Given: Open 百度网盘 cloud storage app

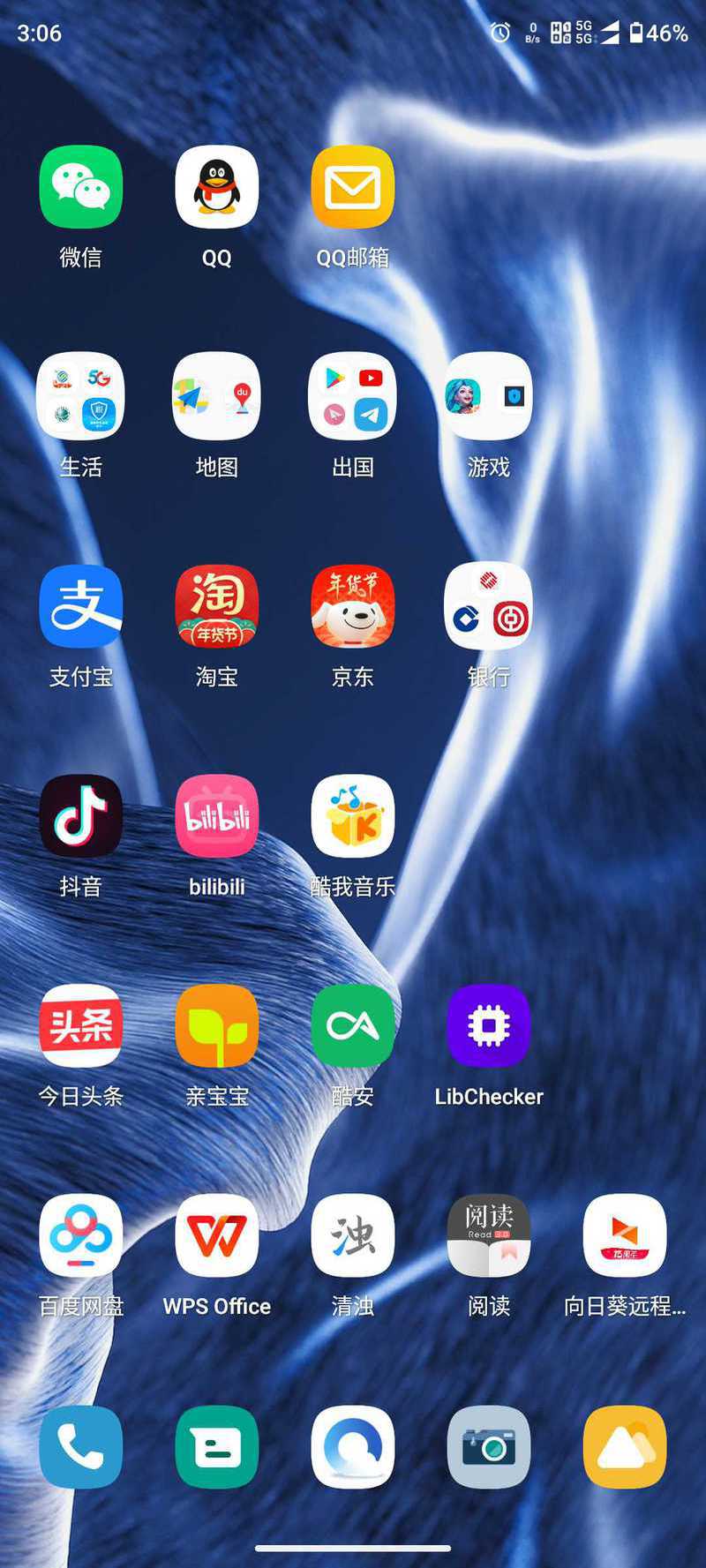Looking at the screenshot, I should [x=80, y=1235].
